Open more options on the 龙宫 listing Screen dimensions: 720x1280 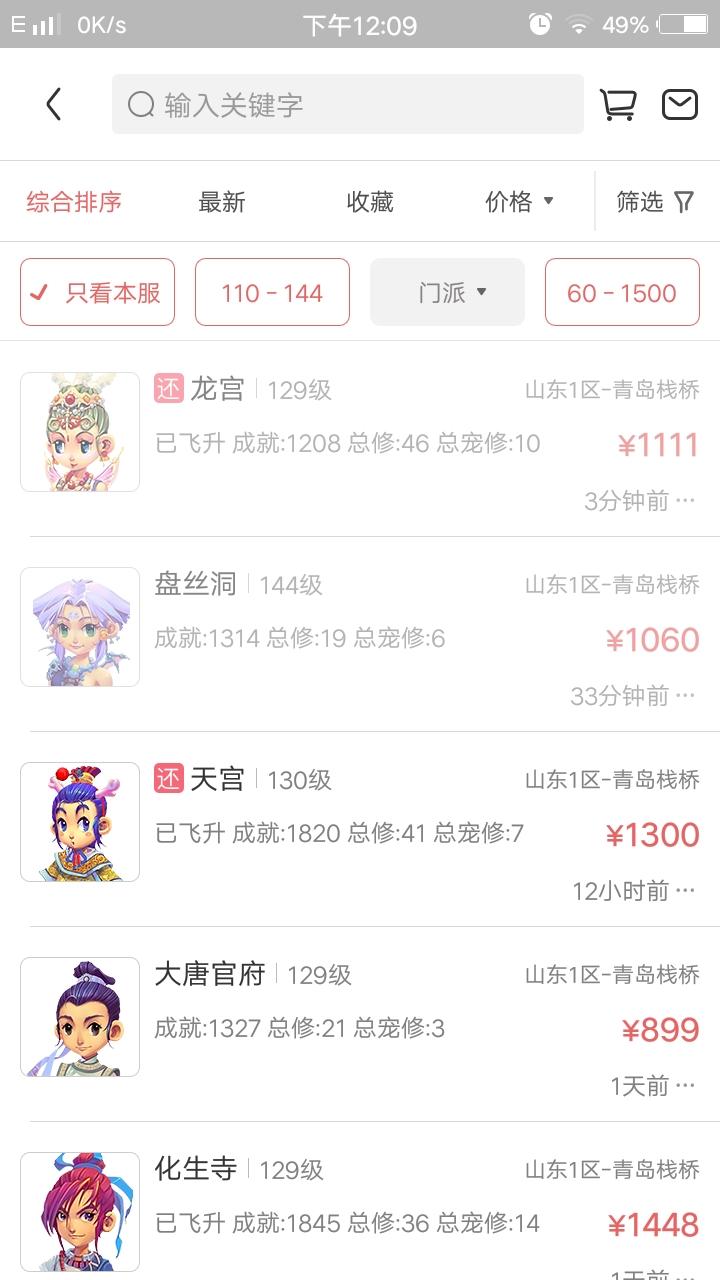coord(686,500)
